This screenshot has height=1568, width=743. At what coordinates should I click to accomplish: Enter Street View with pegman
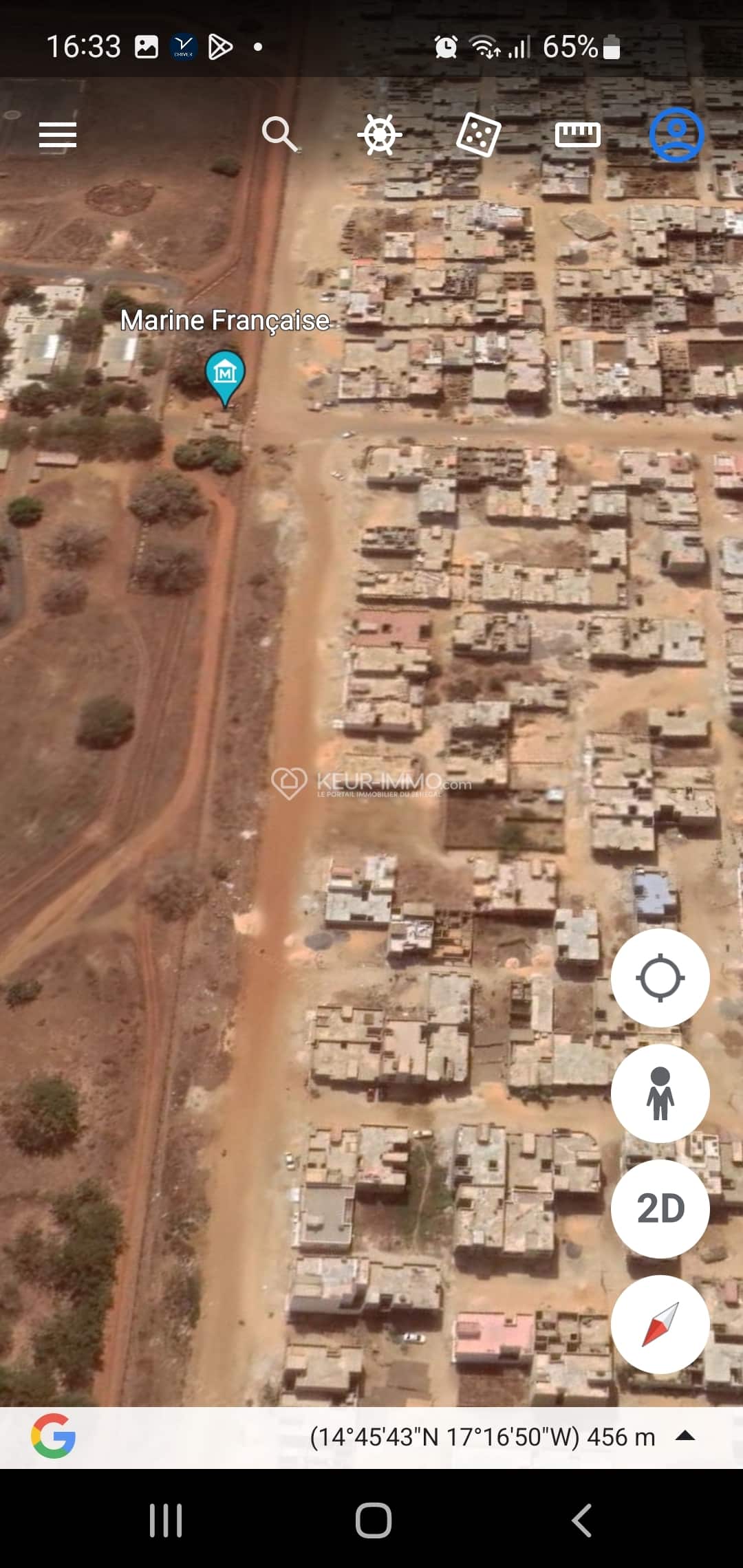(x=660, y=1093)
